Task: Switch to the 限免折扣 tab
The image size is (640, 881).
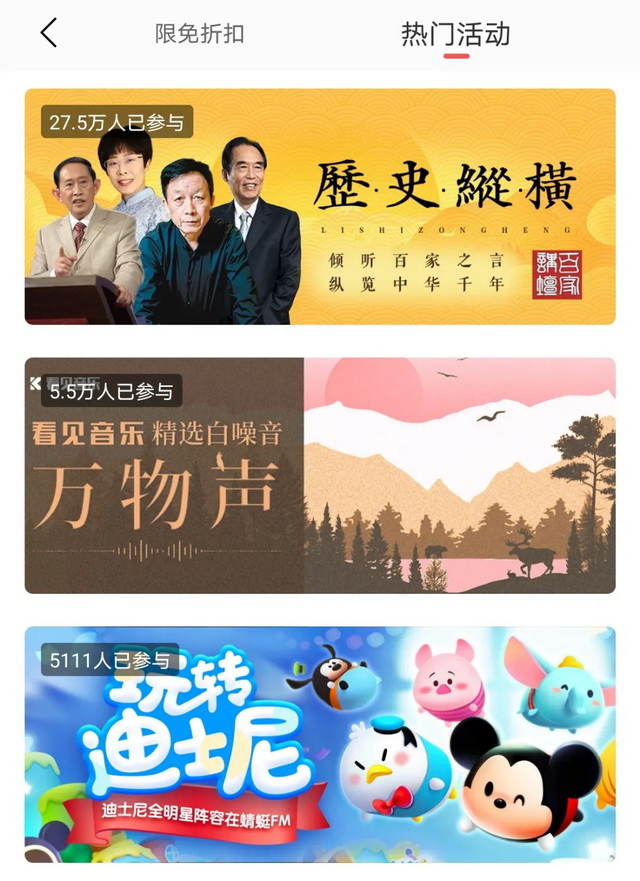Action: [x=199, y=34]
